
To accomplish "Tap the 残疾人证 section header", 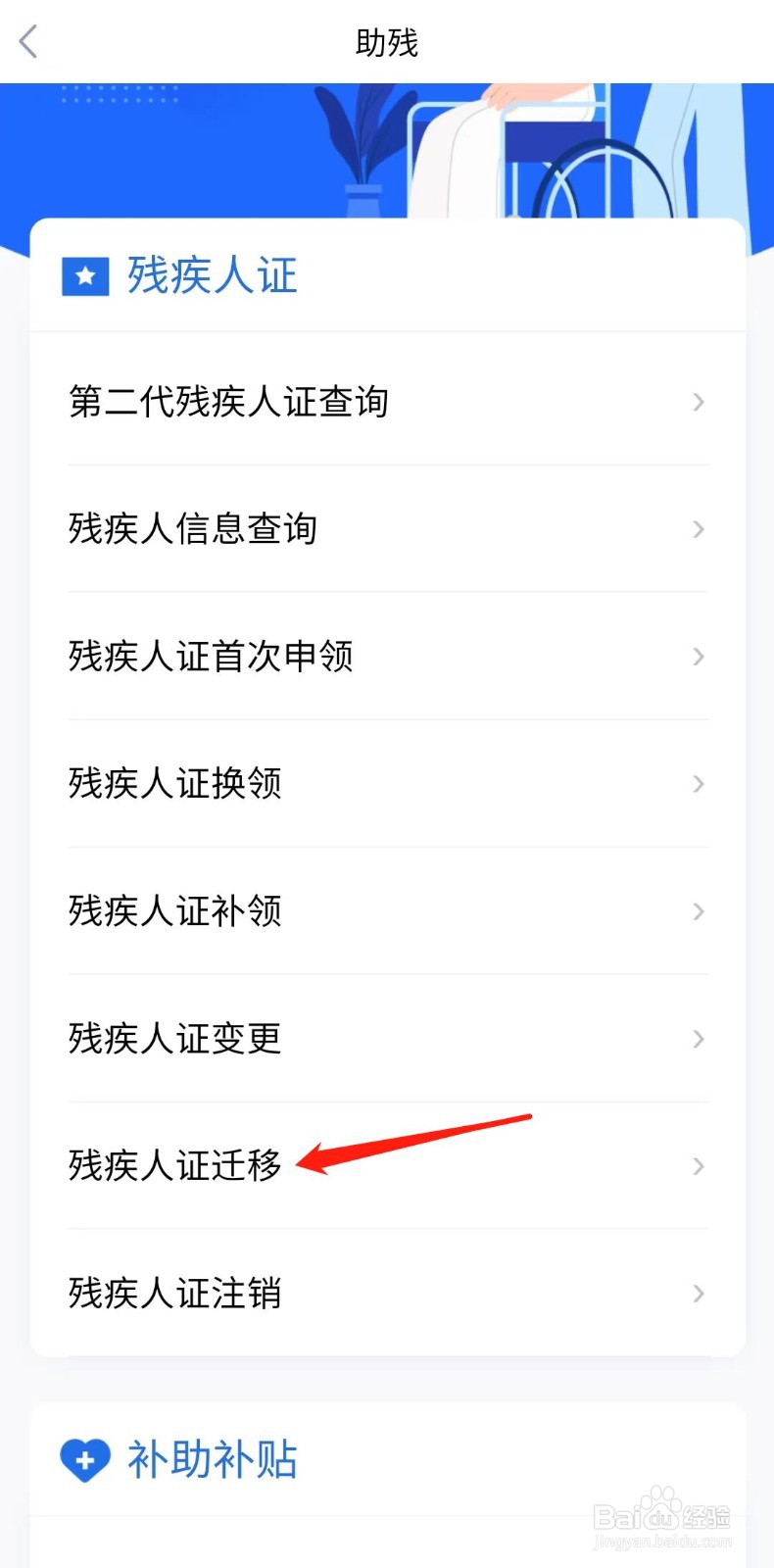I will click(212, 275).
